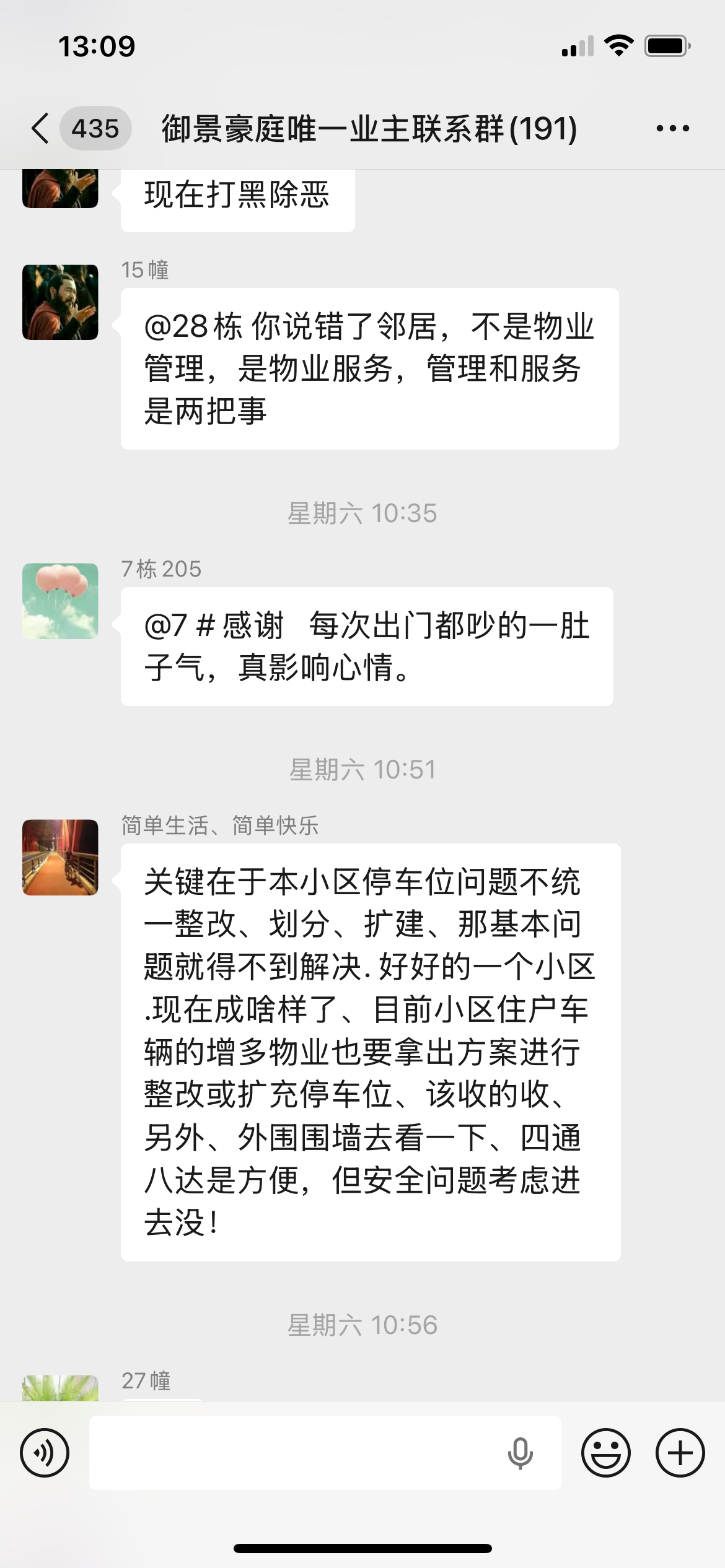Tap the 13:09 status bar time
This screenshot has width=725, height=1568.
point(96,45)
